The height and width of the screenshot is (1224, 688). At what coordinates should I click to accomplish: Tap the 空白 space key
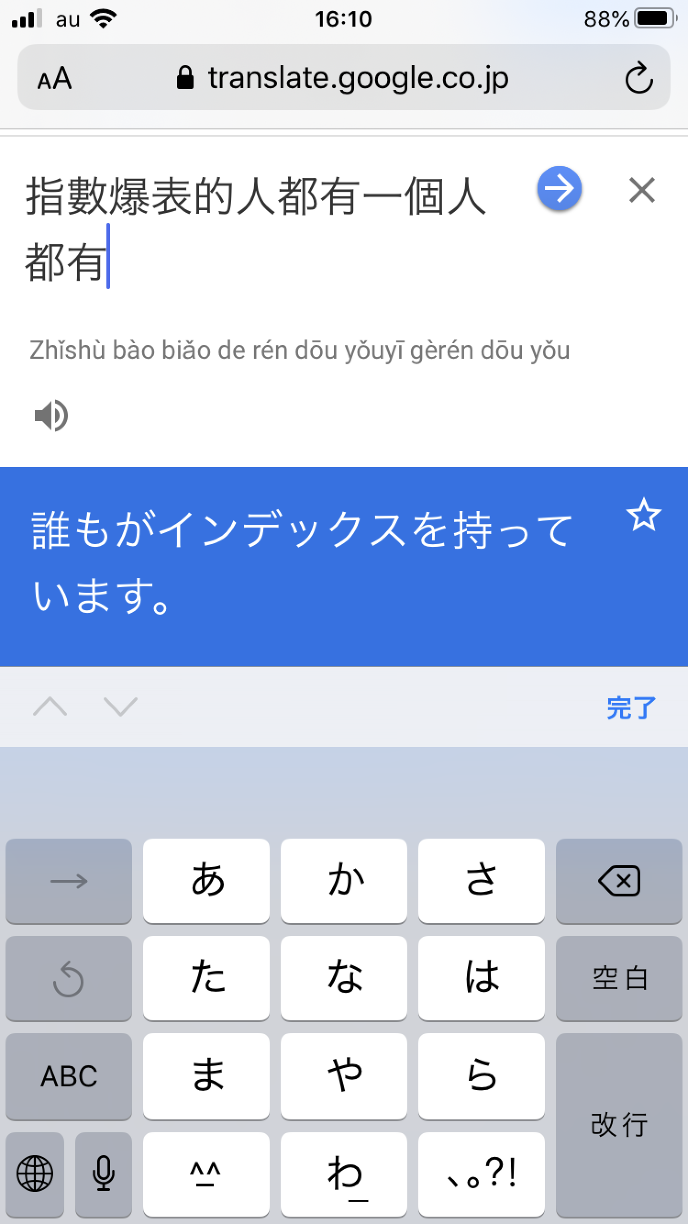pyautogui.click(x=618, y=978)
